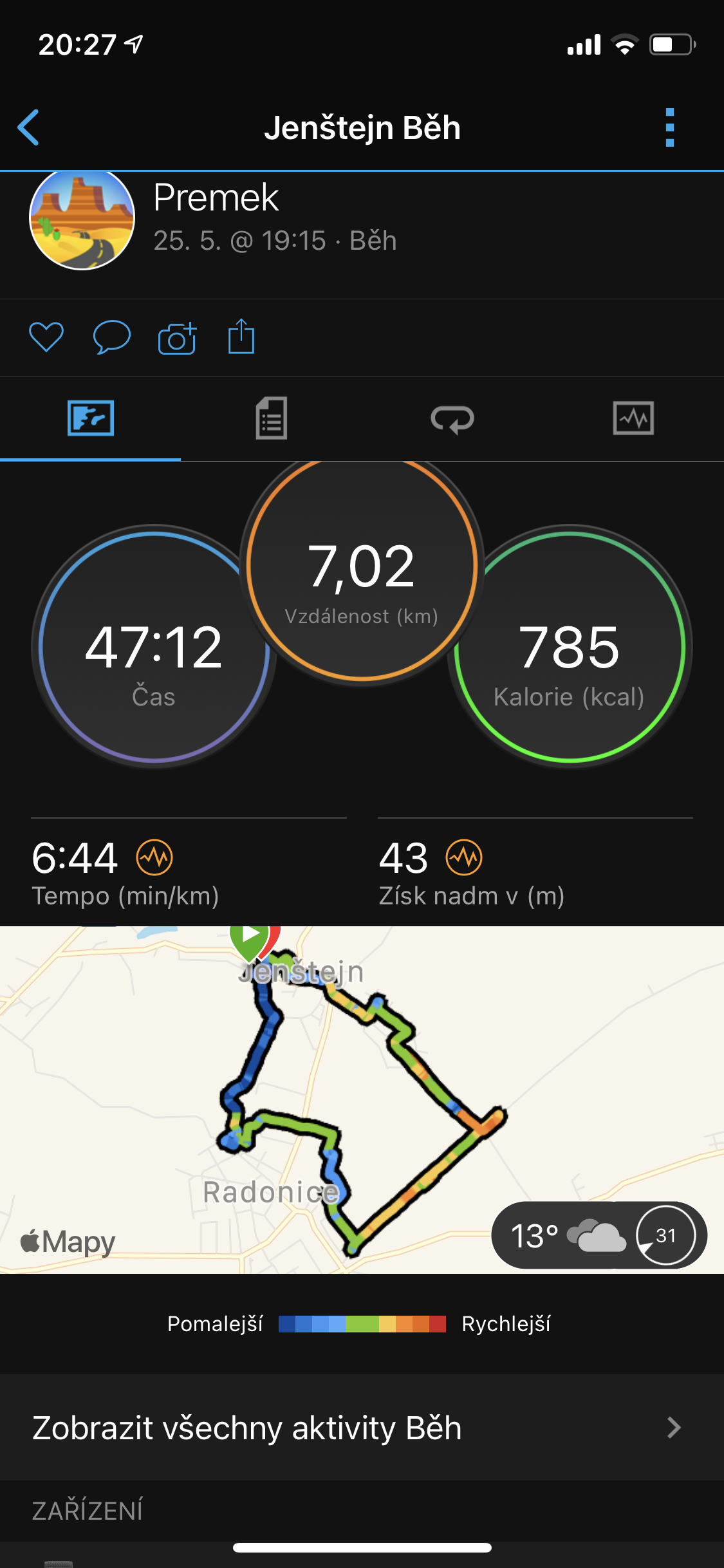
Task: Open the 13° weather widget
Action: click(599, 1235)
